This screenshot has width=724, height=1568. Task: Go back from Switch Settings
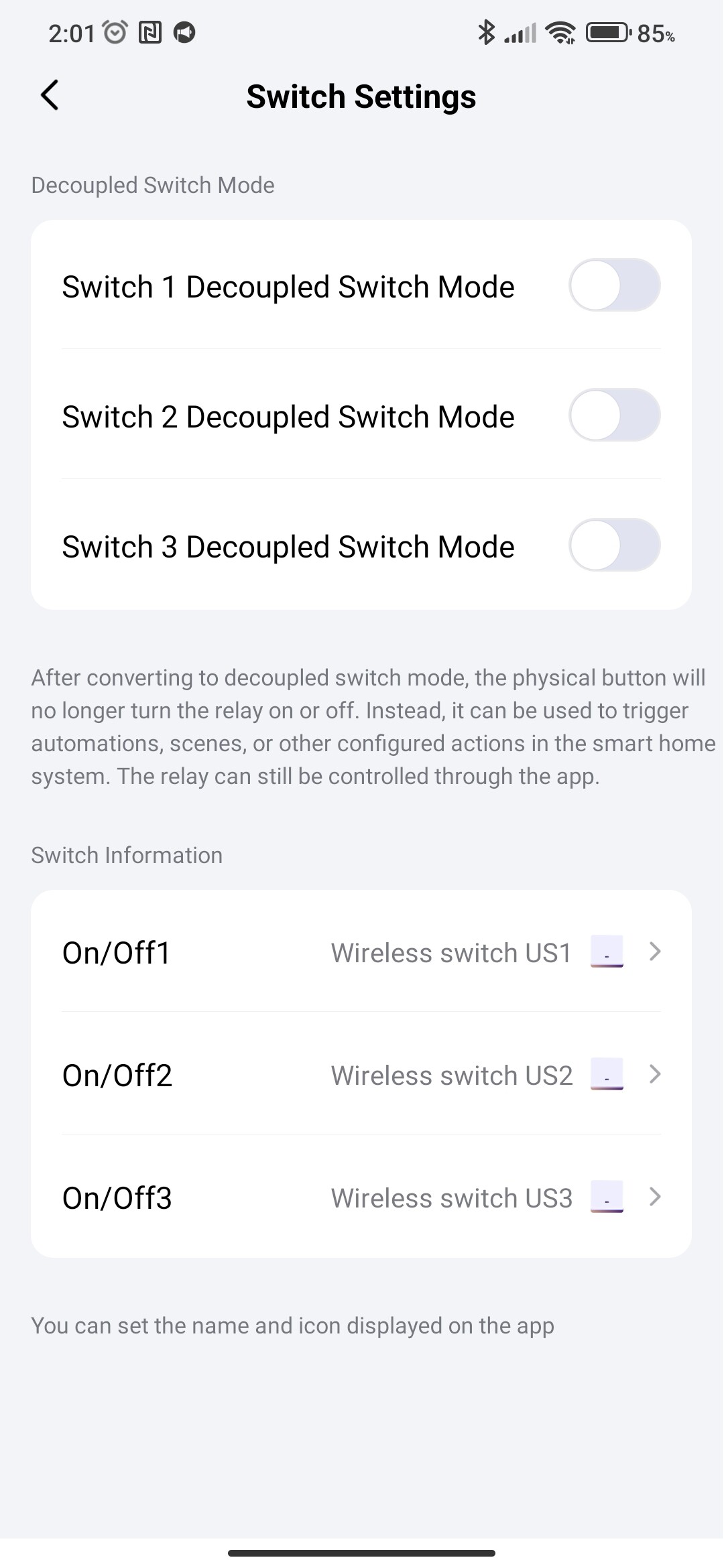50,95
